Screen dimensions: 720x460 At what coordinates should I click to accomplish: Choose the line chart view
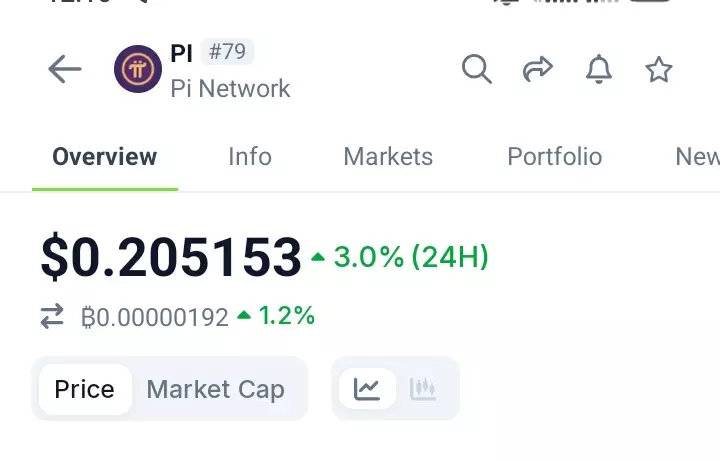367,389
